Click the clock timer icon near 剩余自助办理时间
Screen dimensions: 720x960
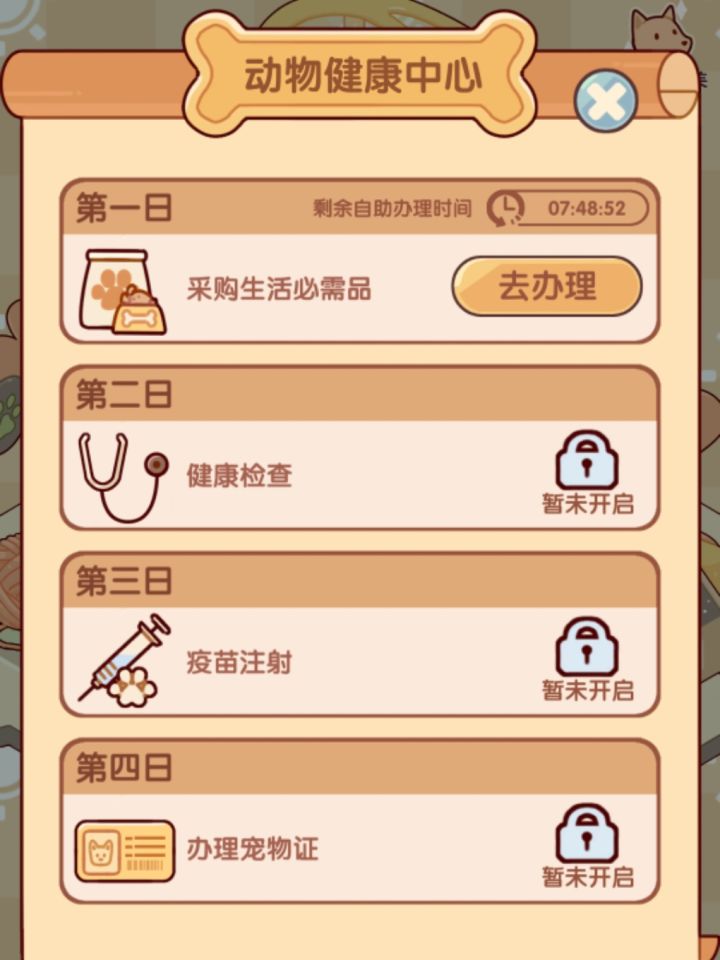tap(503, 208)
